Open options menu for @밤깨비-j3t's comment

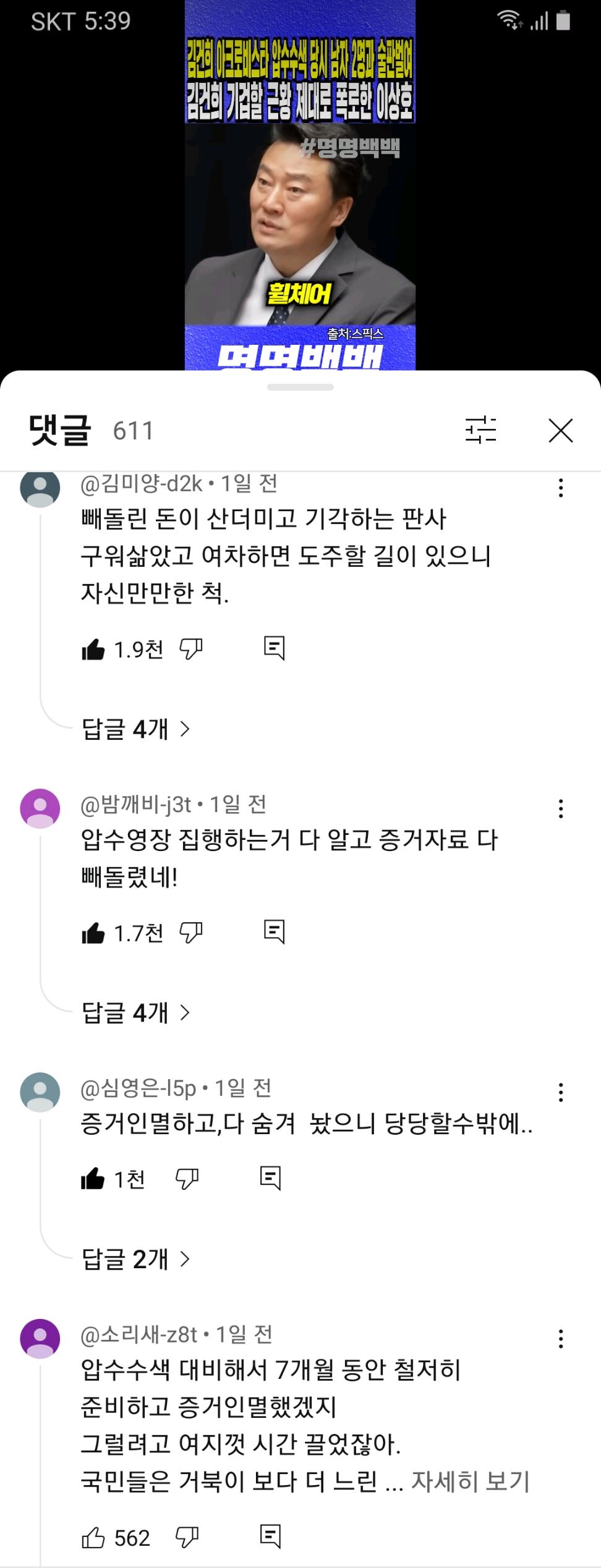561,808
